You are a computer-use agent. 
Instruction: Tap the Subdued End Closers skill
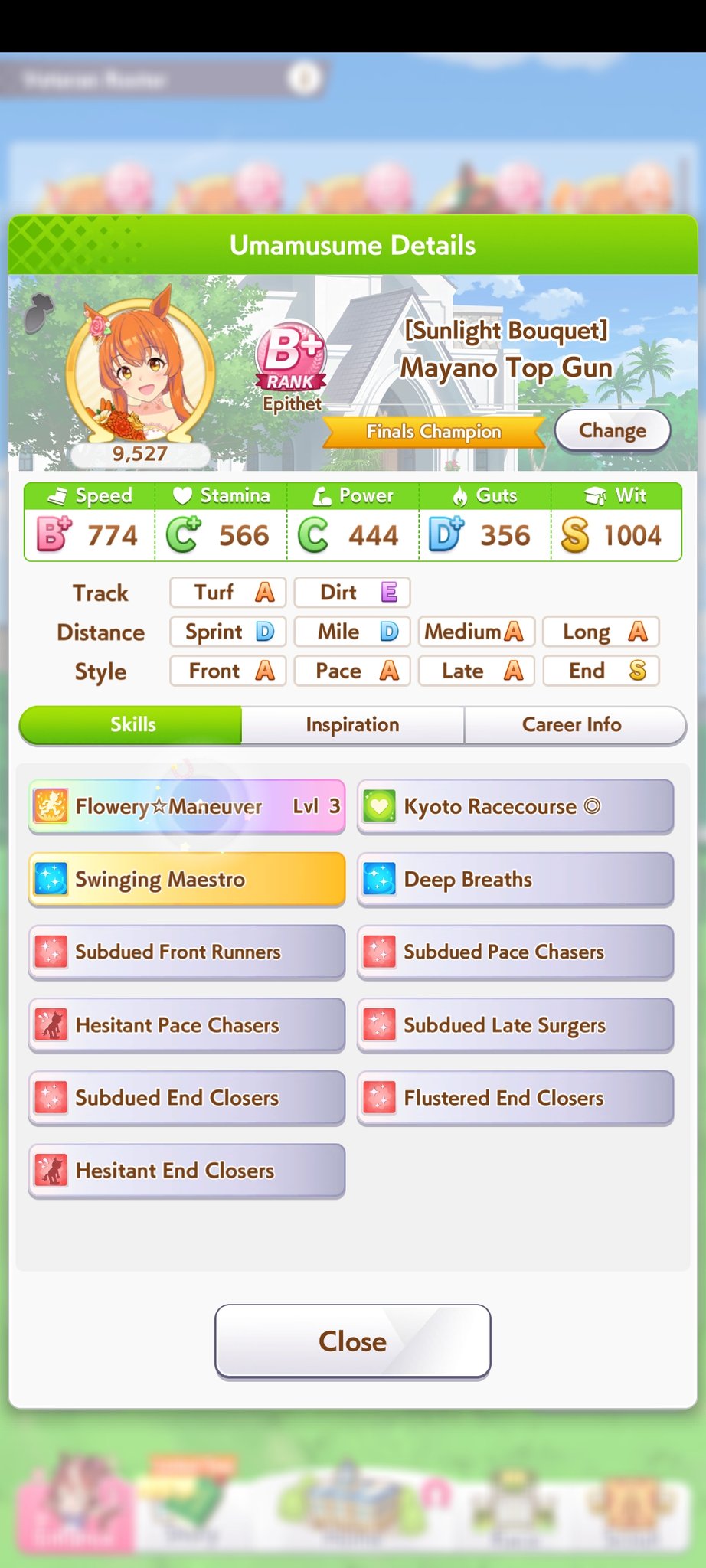[x=187, y=1098]
